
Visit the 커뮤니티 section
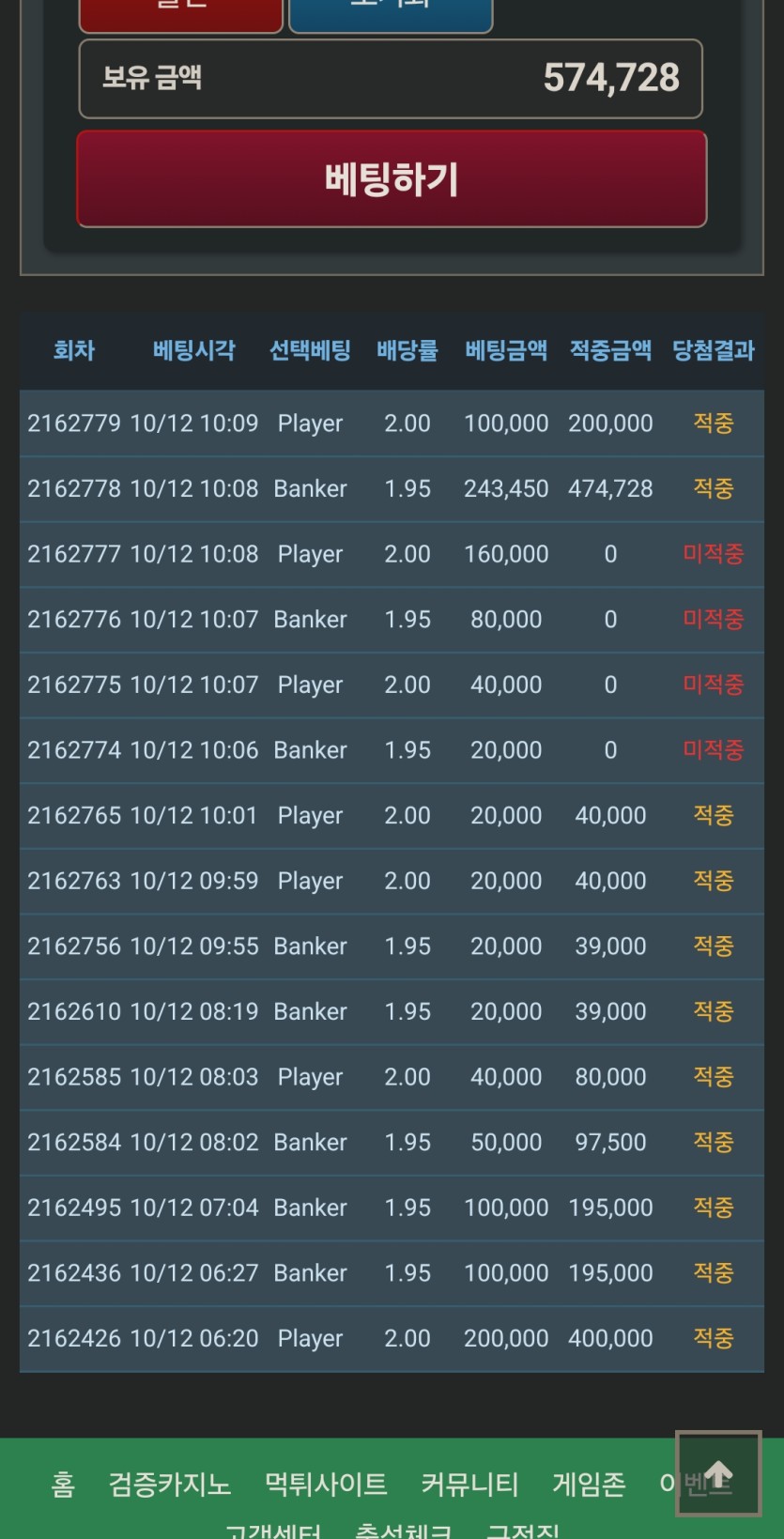pyautogui.click(x=469, y=1485)
